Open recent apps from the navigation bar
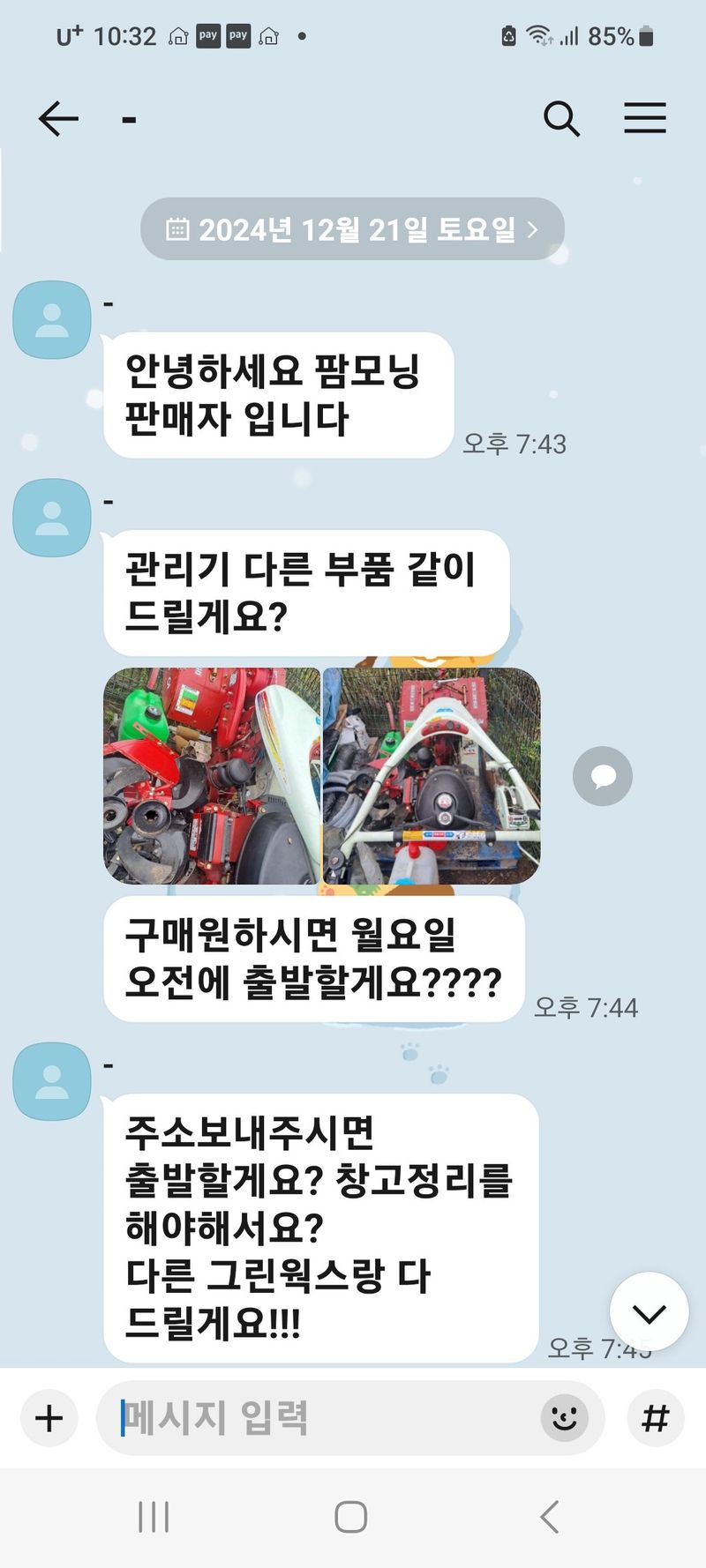706x1568 pixels. (x=154, y=1517)
